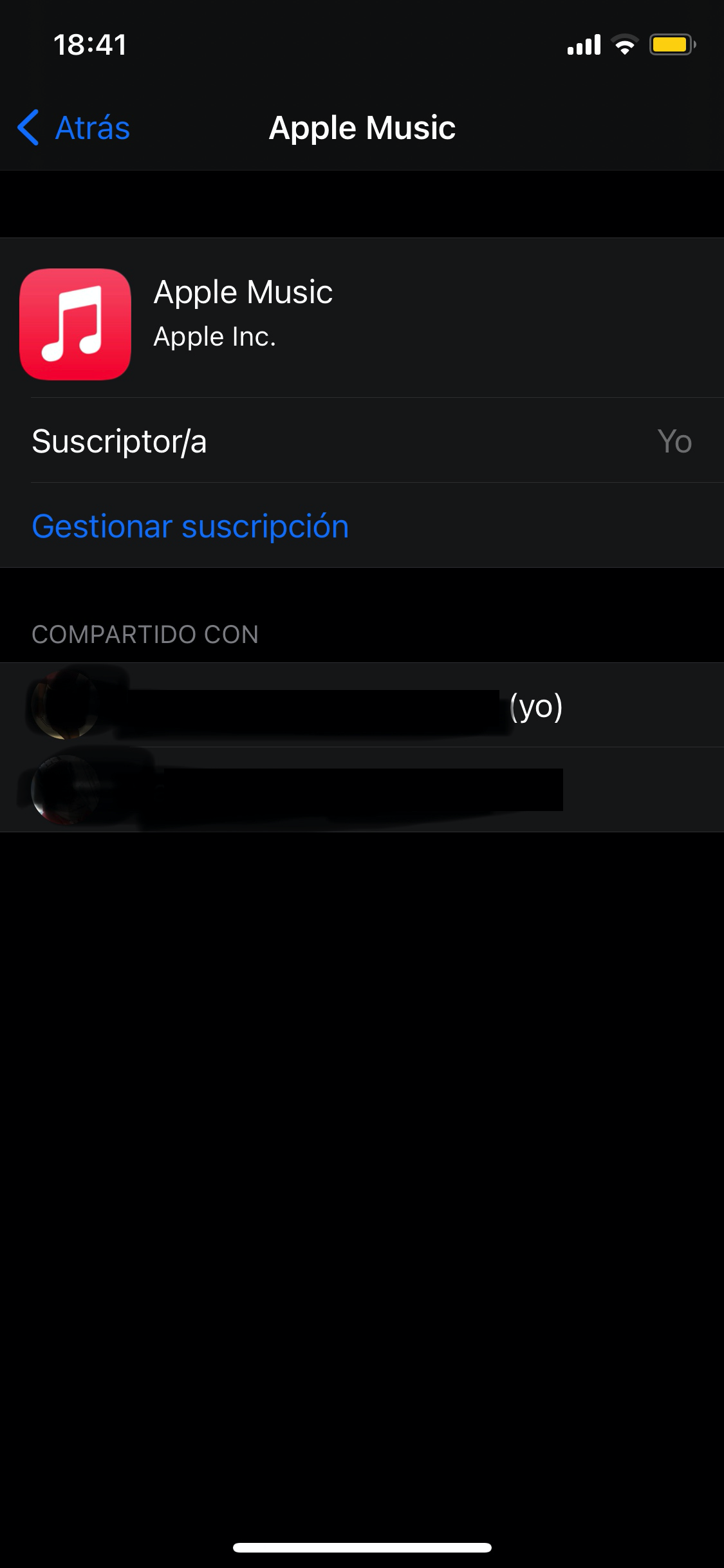
Task: Go back with the Atrás button
Action: [x=75, y=127]
